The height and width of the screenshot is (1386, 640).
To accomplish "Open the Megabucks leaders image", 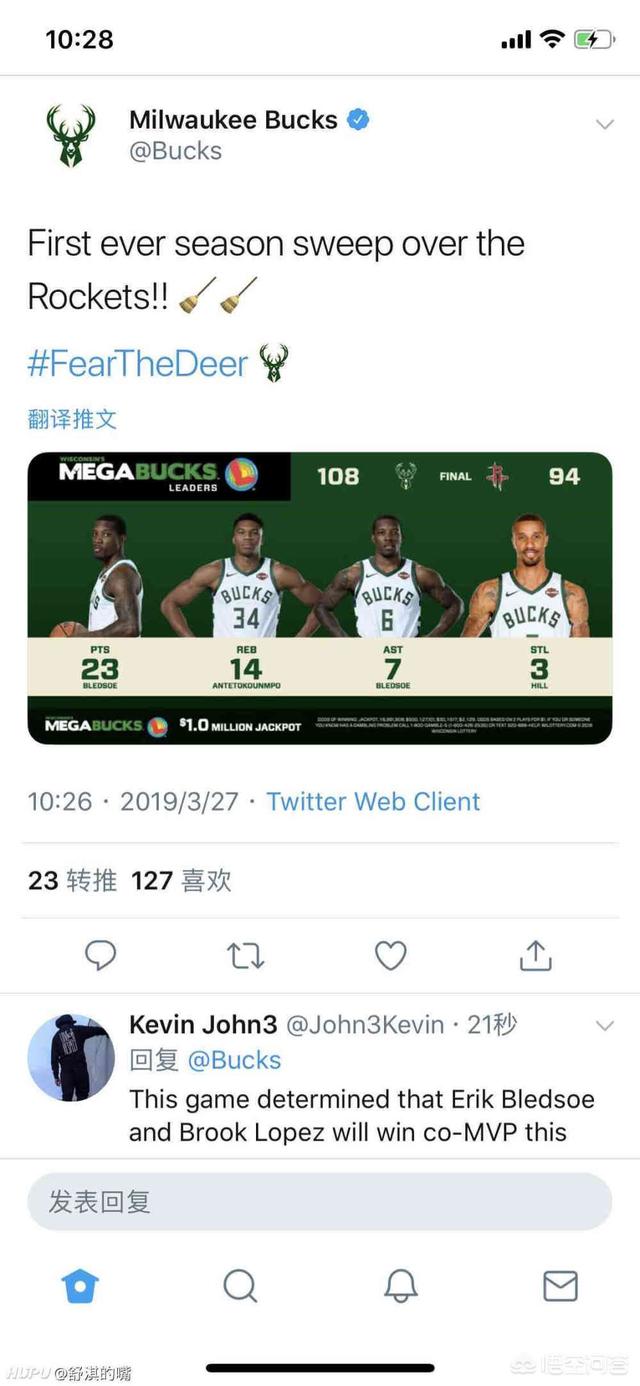I will [320, 598].
